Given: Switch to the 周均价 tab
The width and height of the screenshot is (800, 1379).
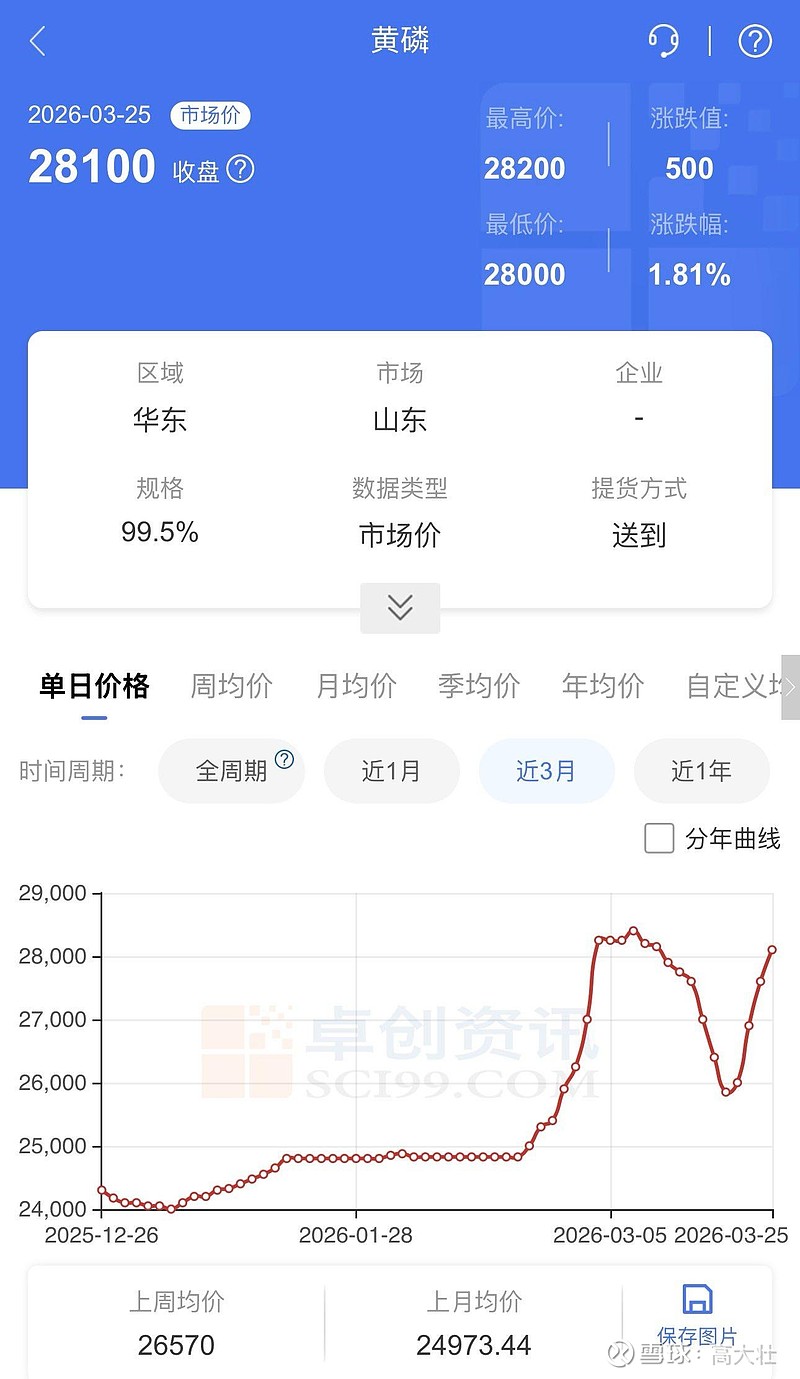Looking at the screenshot, I should click(x=230, y=687).
